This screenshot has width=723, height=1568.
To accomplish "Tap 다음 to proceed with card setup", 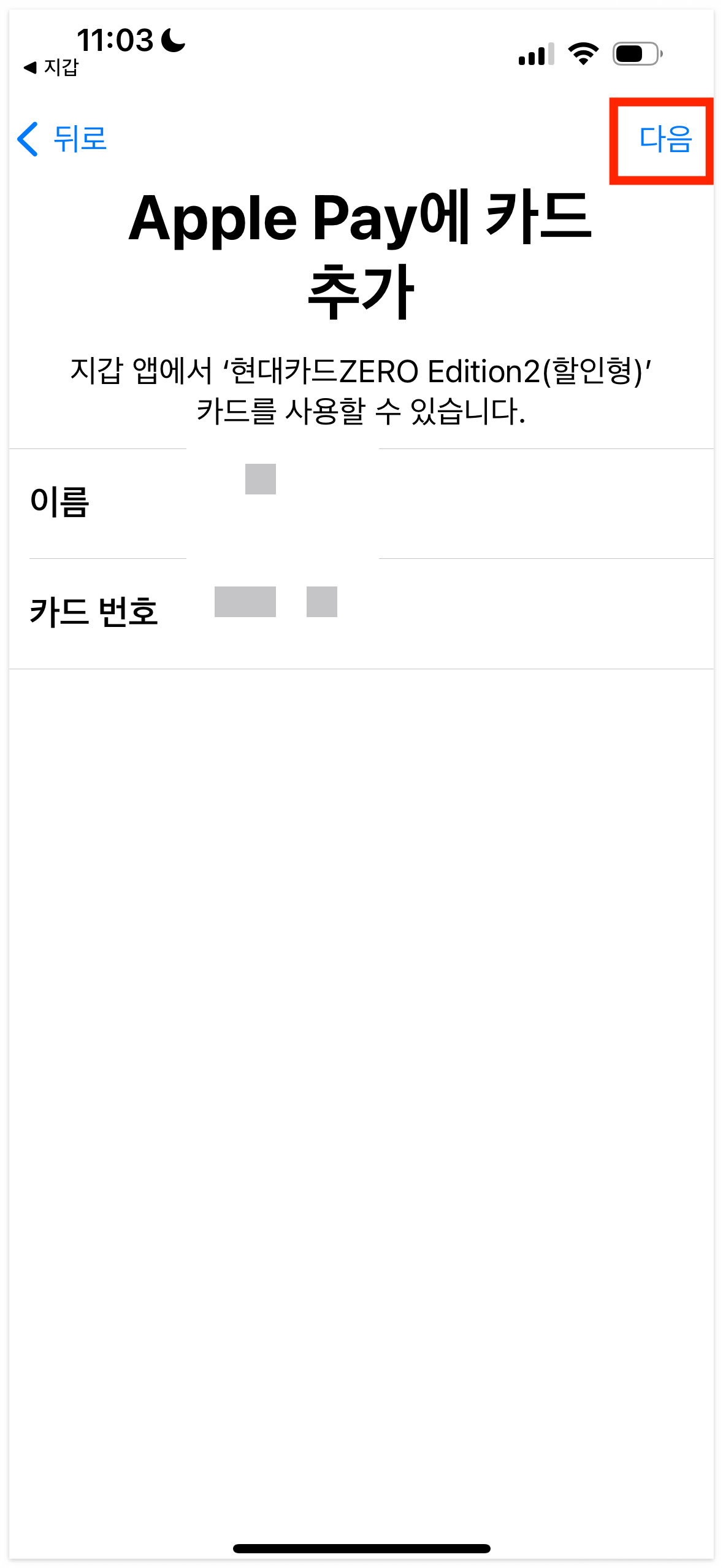I will 666,140.
